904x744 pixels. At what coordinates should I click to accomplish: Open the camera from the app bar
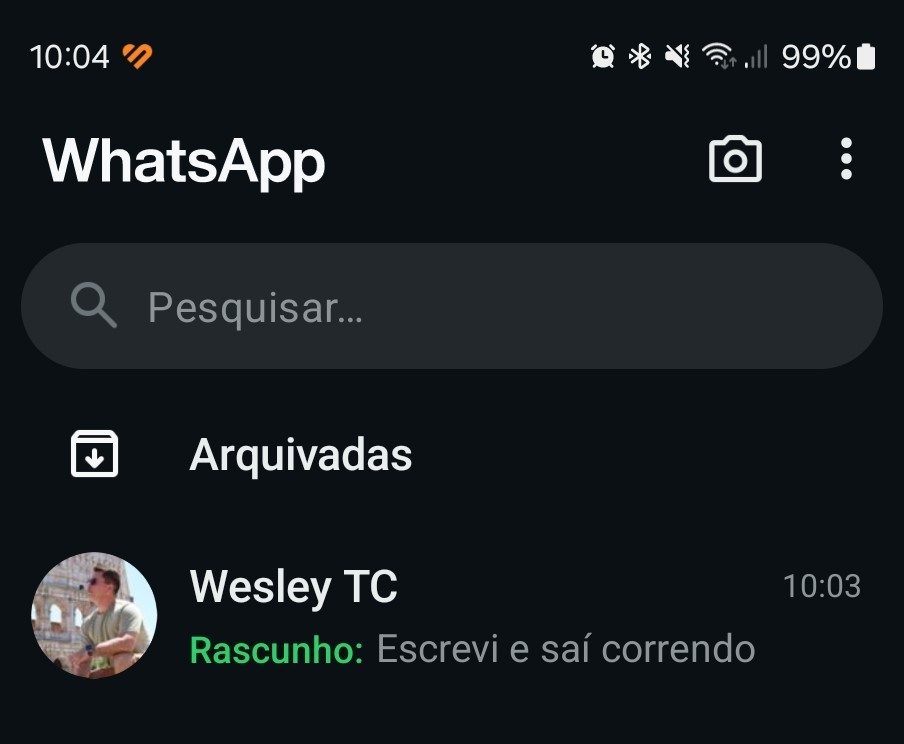click(x=735, y=159)
